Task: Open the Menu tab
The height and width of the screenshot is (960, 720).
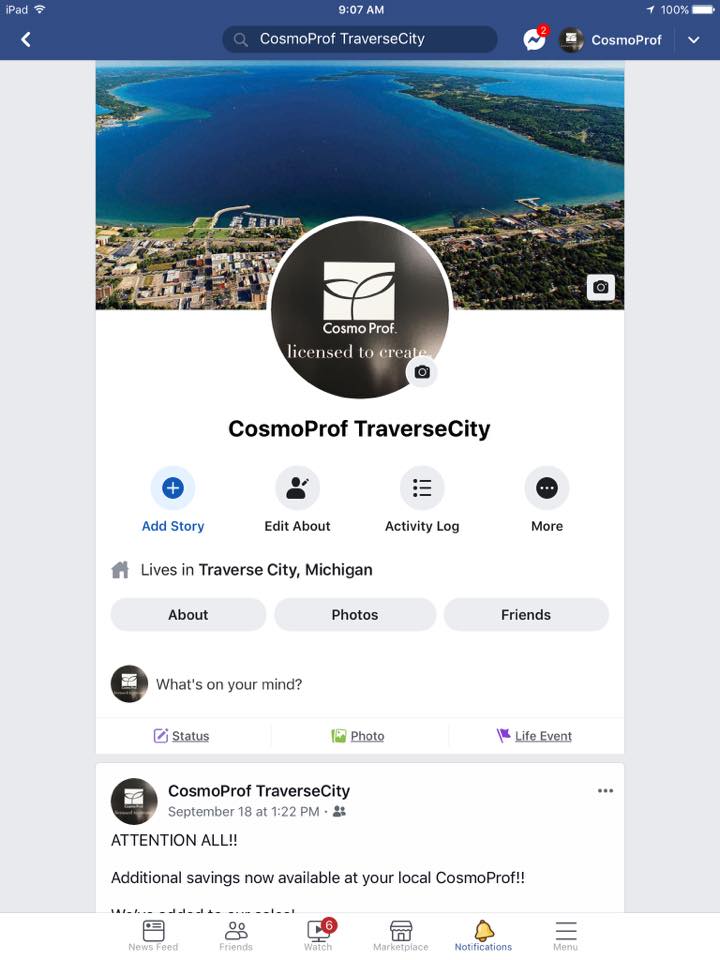Action: [x=565, y=936]
